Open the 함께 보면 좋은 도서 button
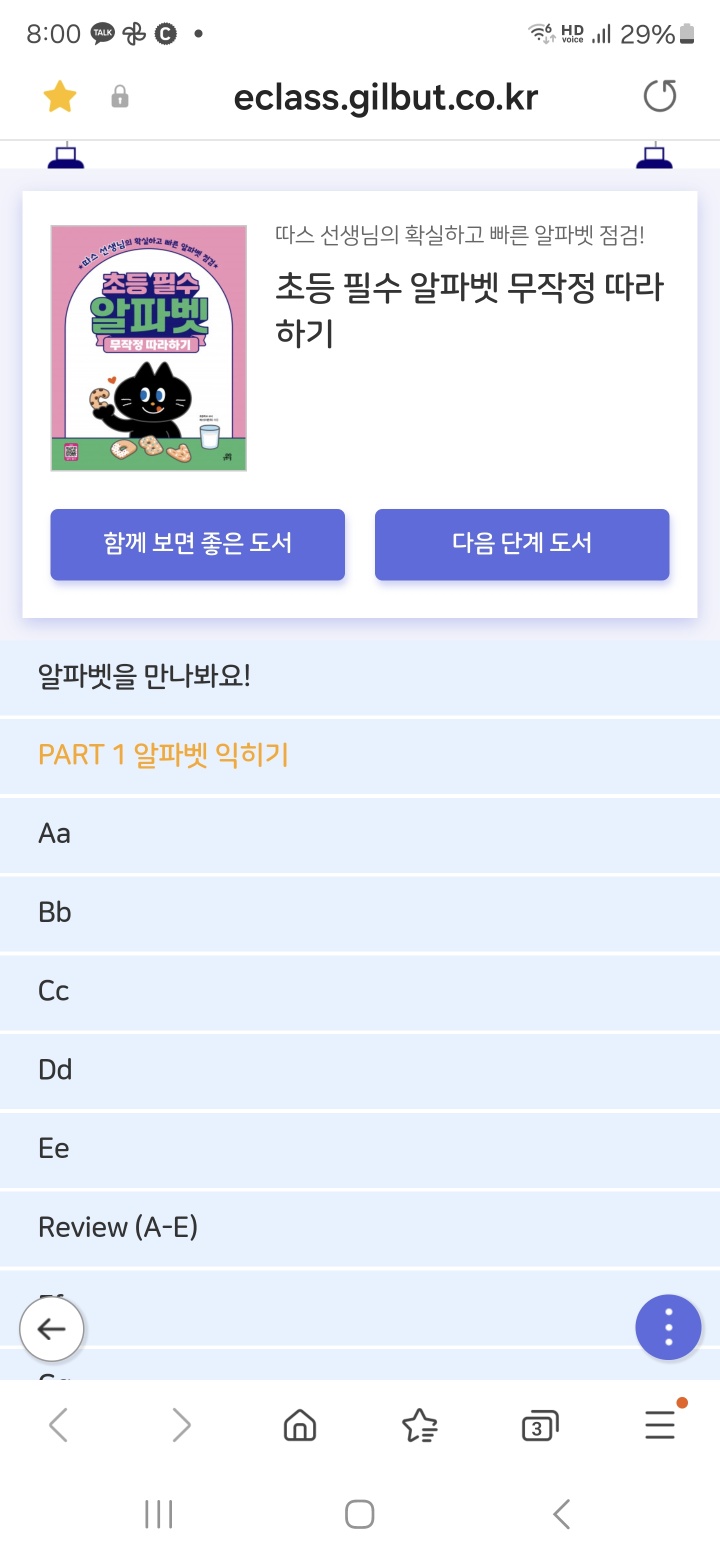 click(197, 544)
